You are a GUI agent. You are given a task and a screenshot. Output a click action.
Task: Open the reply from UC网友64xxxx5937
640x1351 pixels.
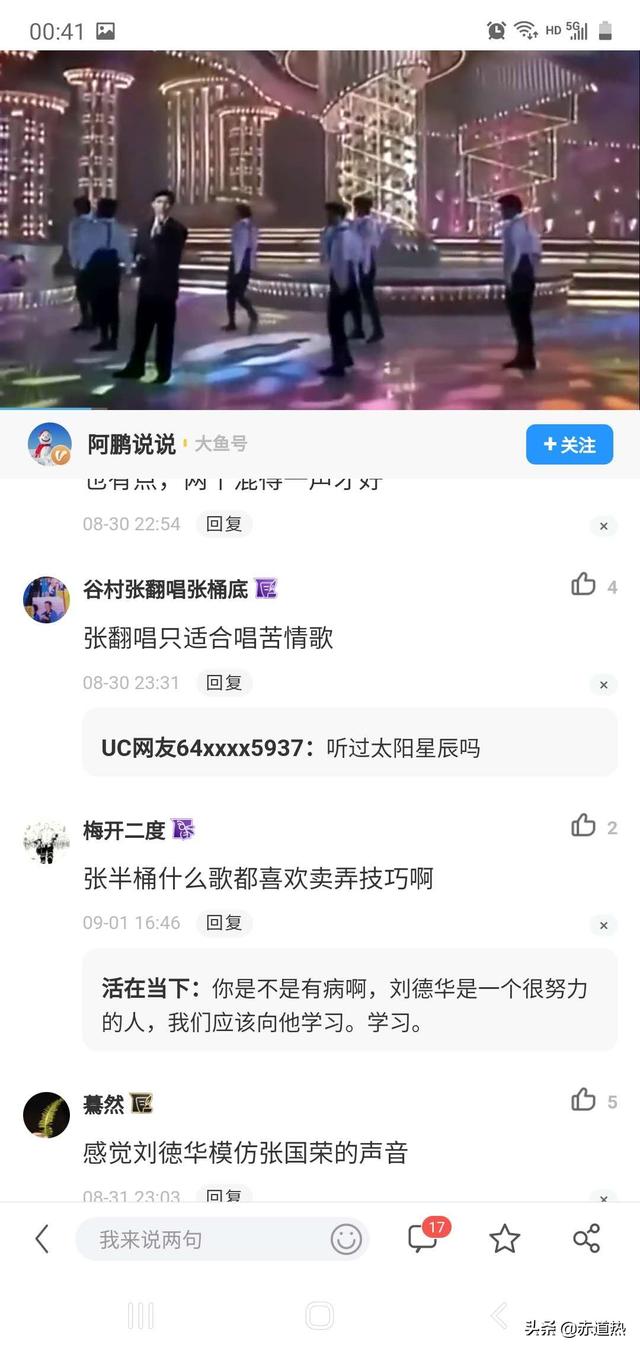350,747
